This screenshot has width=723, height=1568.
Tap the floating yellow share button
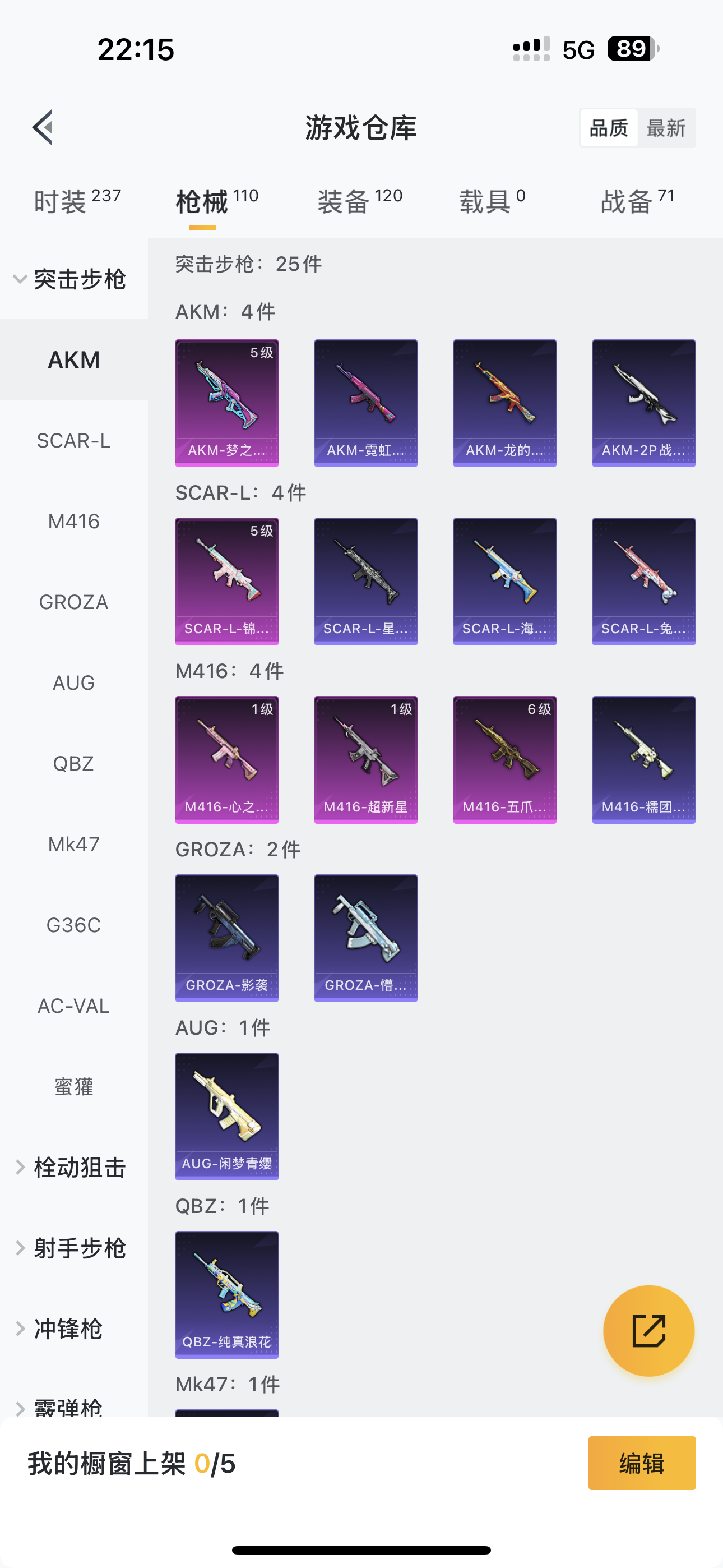tap(648, 1331)
